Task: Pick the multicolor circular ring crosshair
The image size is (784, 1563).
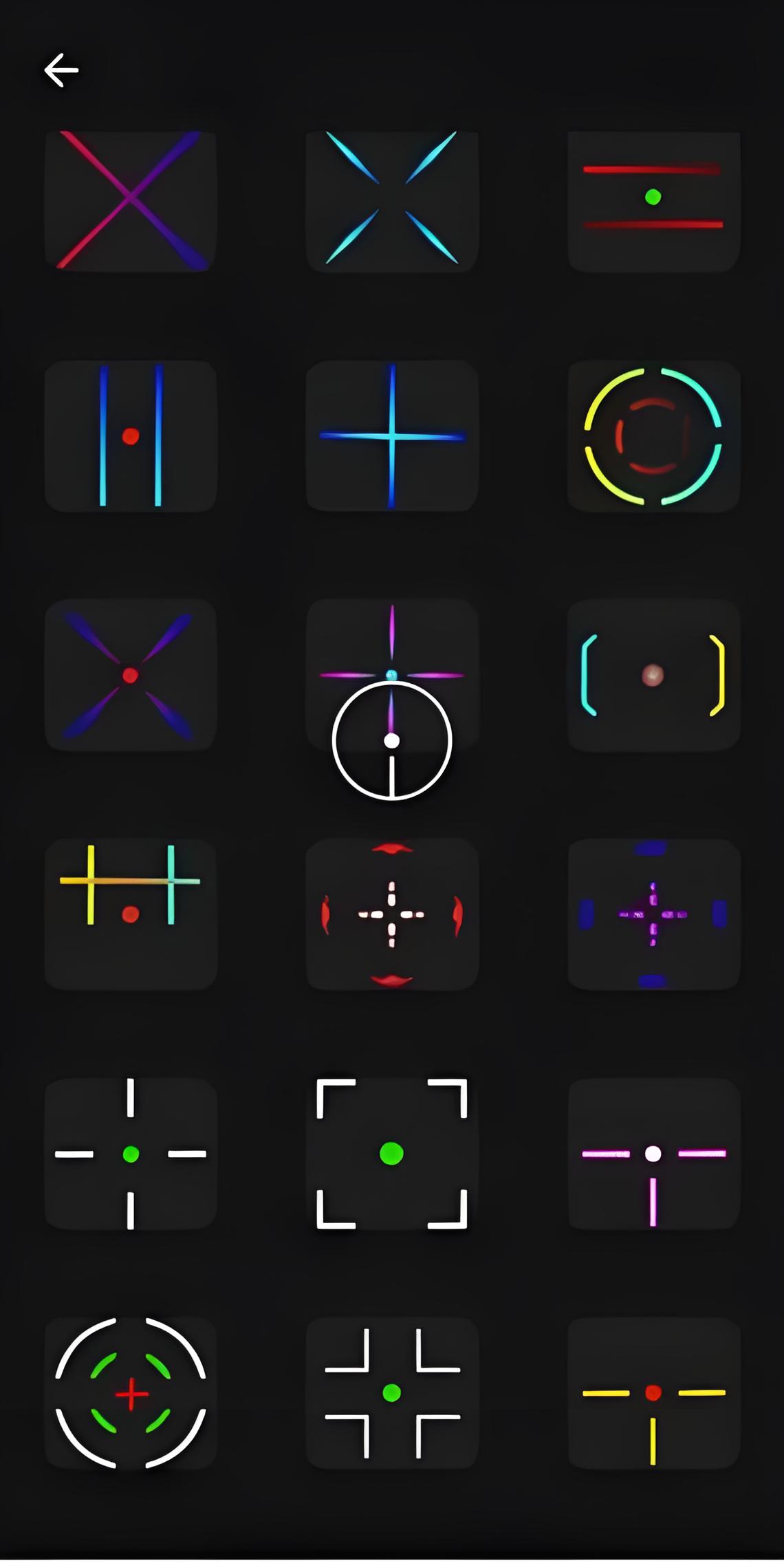Action: coord(653,436)
